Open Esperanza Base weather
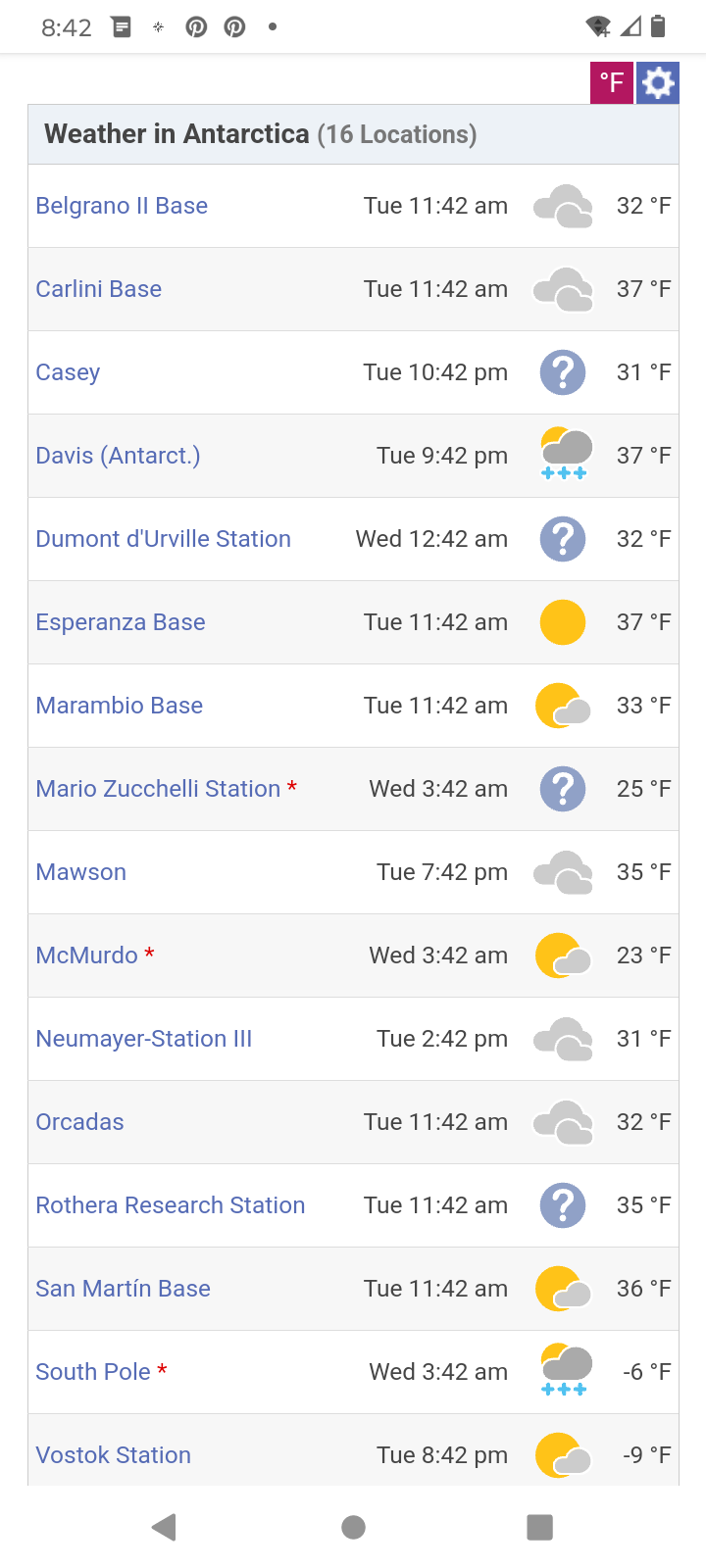 (121, 622)
